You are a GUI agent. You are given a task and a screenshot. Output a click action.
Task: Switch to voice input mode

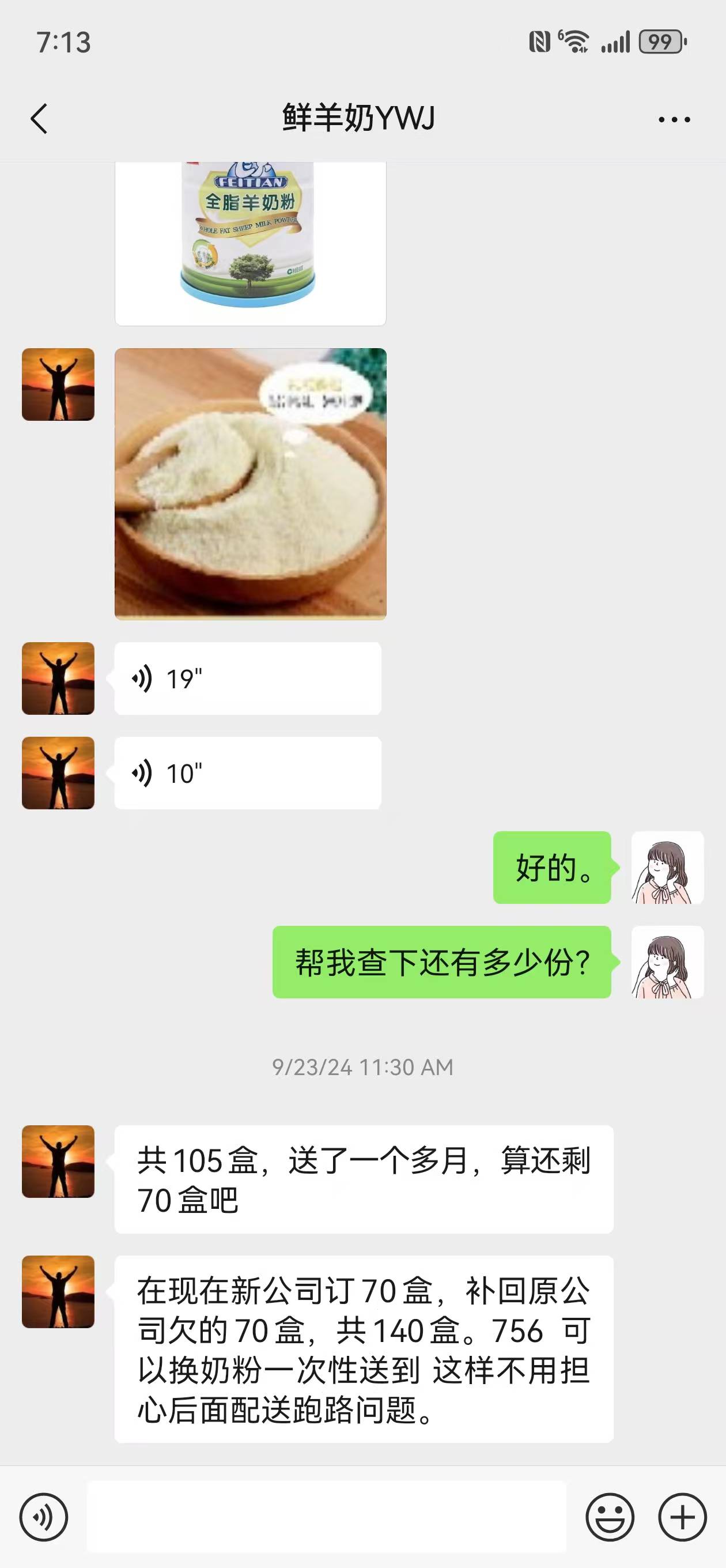point(44,1517)
